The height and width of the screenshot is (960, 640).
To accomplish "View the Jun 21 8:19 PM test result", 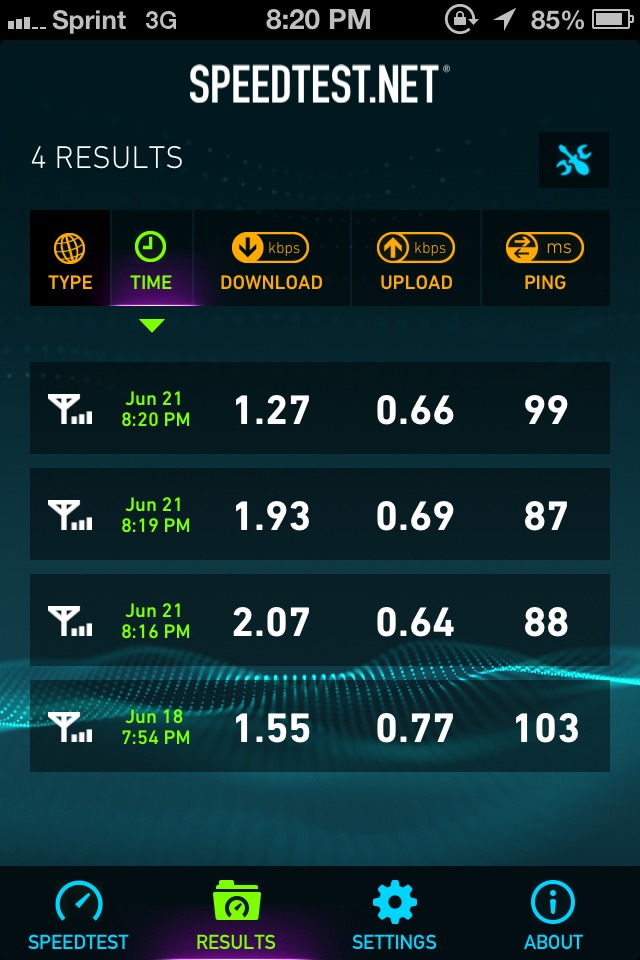I will coord(320,515).
